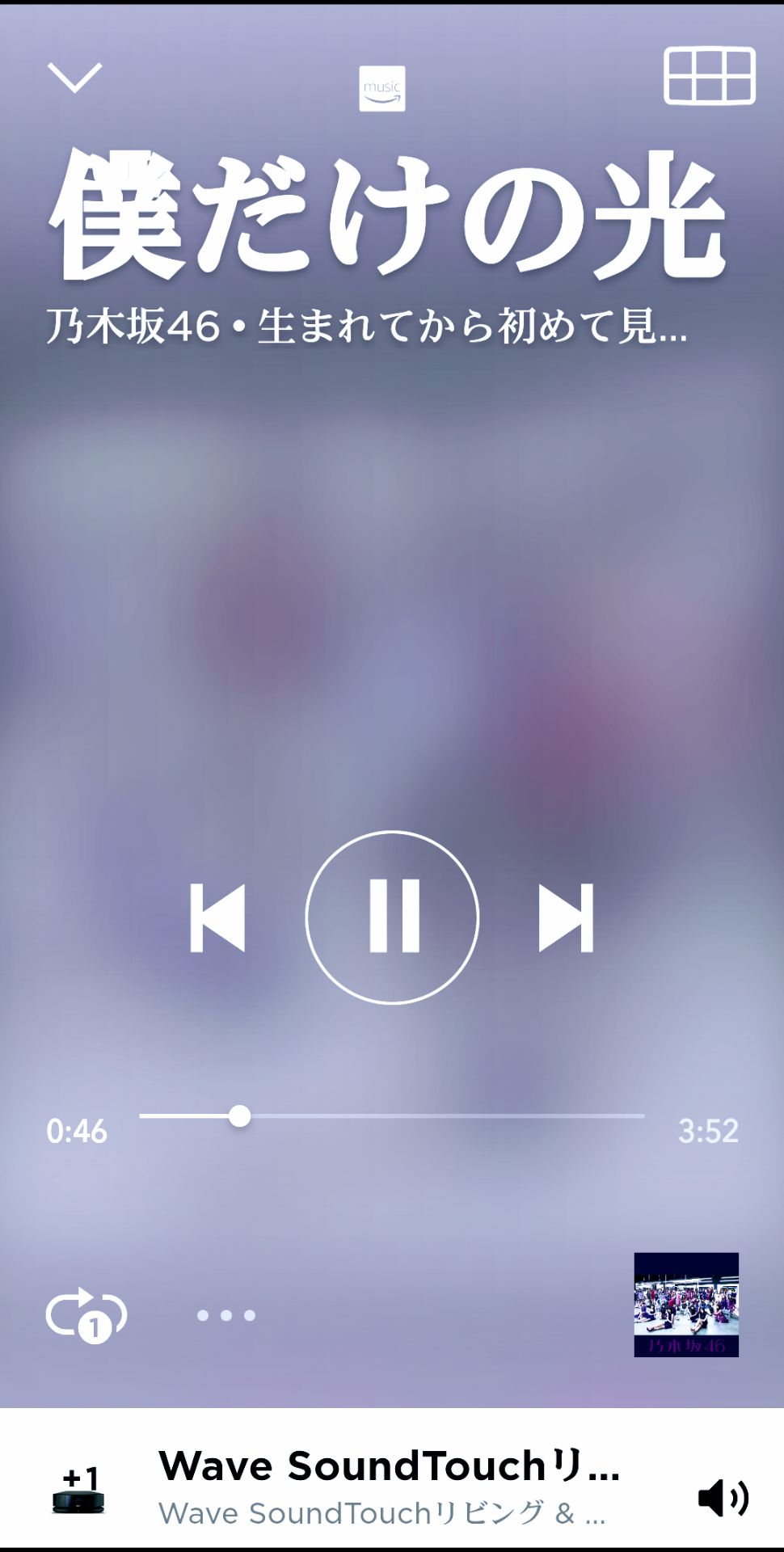784x1552 pixels.
Task: Skip to the previous track
Action: pyautogui.click(x=217, y=918)
